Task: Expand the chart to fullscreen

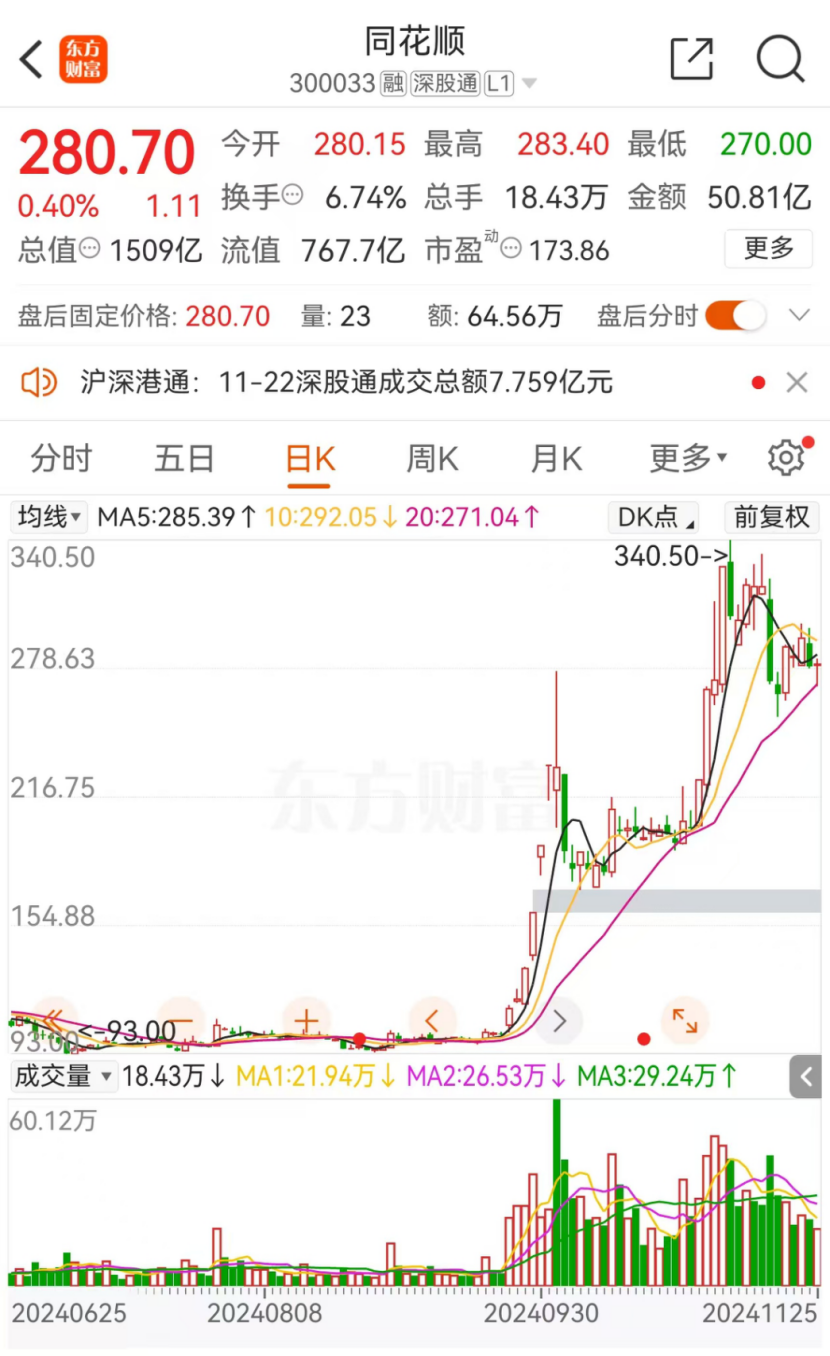Action: [685, 1021]
